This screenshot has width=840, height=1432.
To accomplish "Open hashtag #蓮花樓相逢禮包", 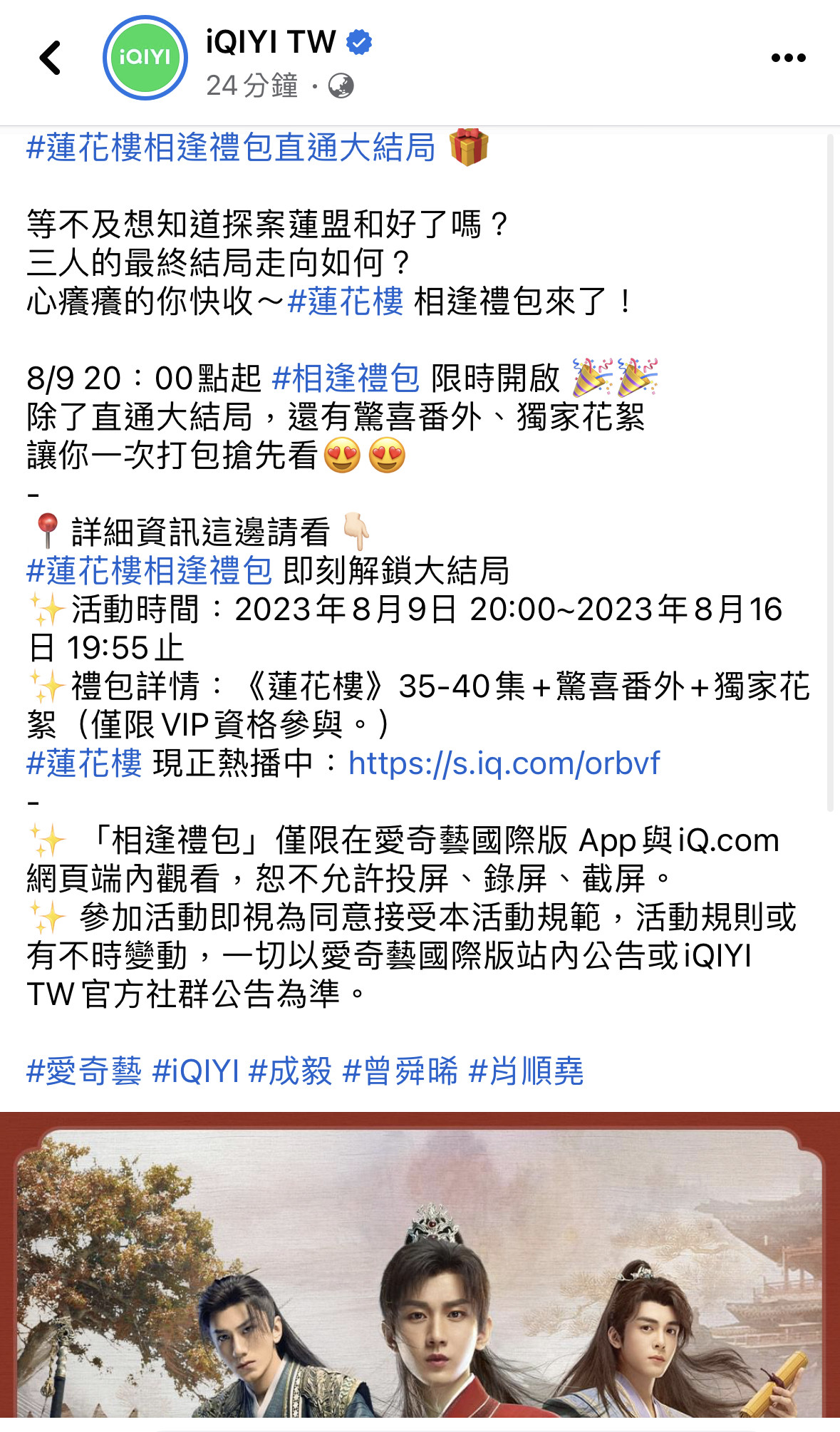I will (x=150, y=571).
